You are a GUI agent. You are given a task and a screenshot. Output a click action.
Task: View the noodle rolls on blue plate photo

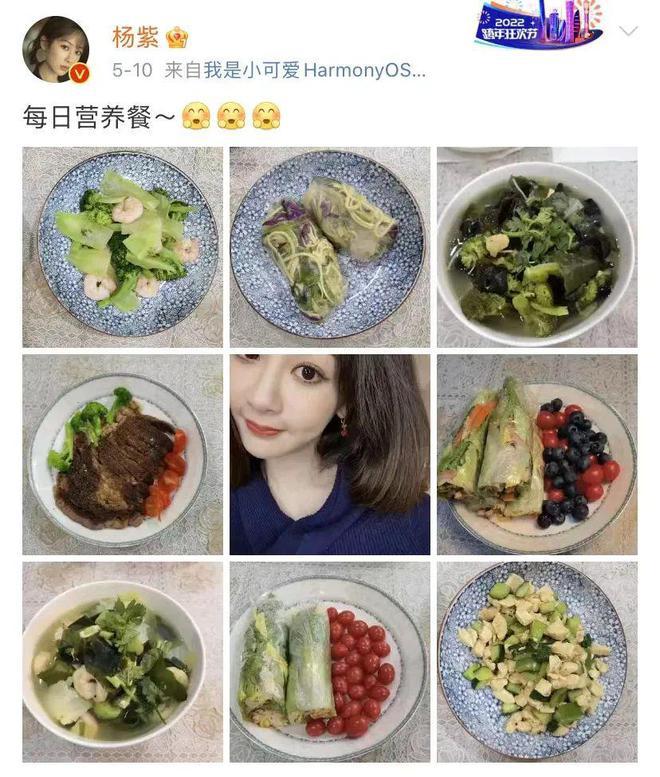pyautogui.click(x=329, y=246)
